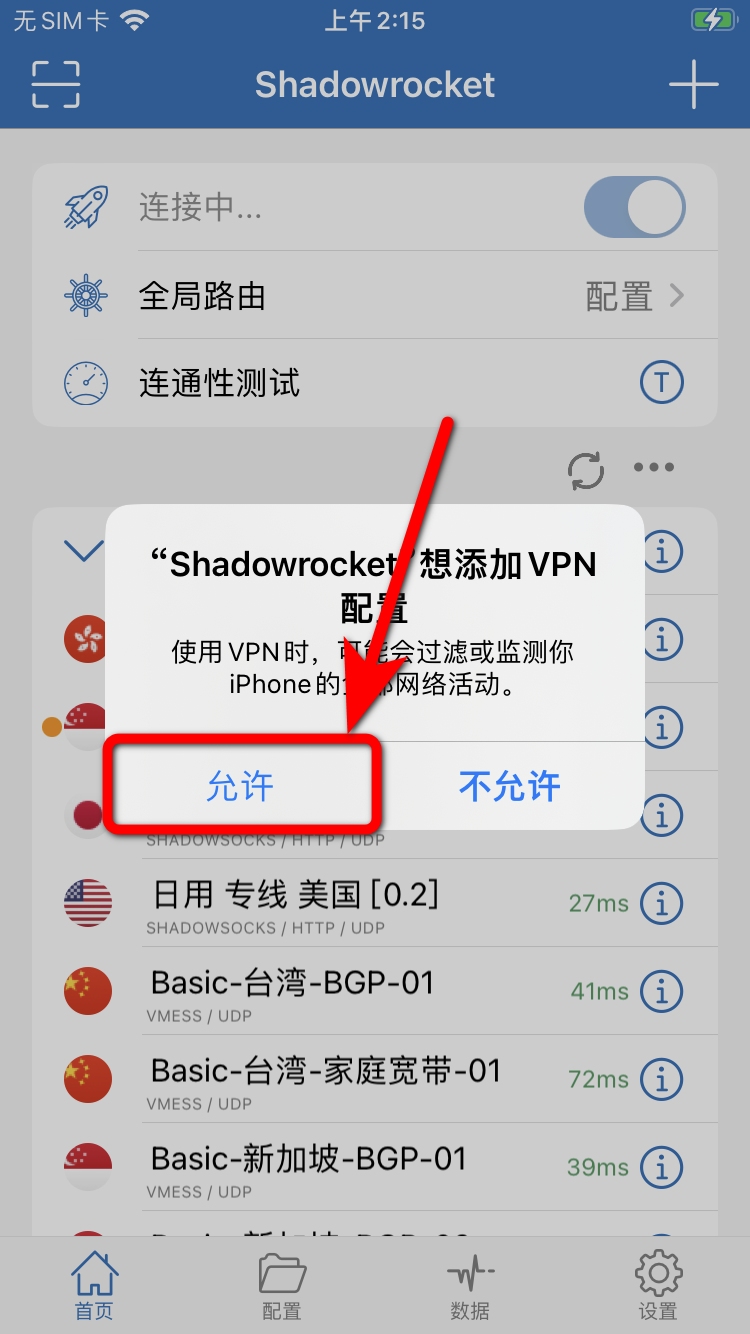Open info for 日用 专线 美国 [0.2]
This screenshot has height=1334, width=750.
(660, 903)
